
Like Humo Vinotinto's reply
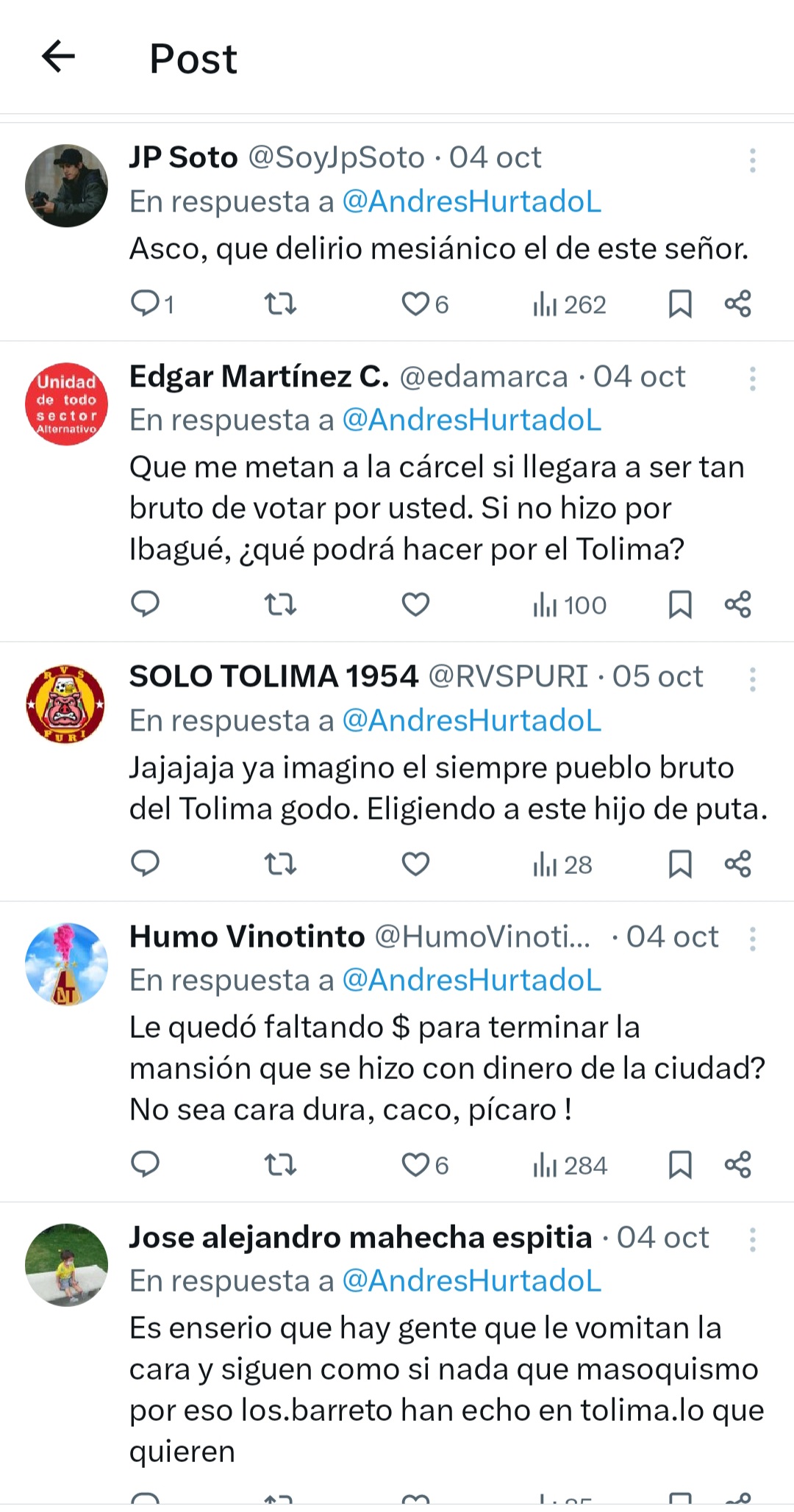pos(415,1164)
